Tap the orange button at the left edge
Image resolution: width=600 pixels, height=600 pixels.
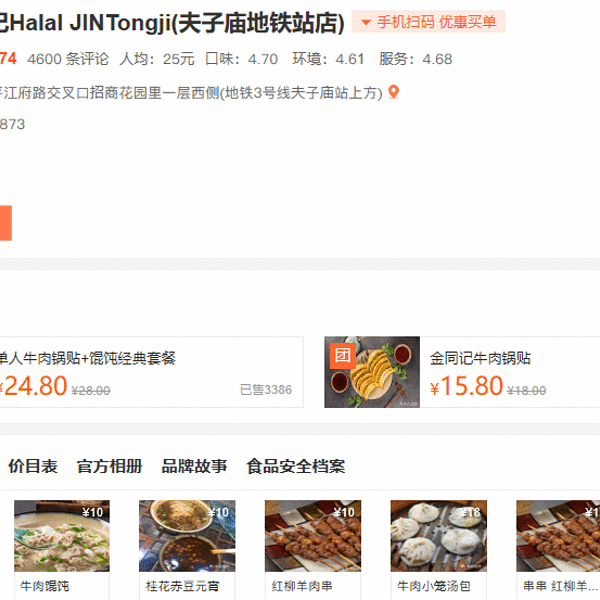click(5, 223)
